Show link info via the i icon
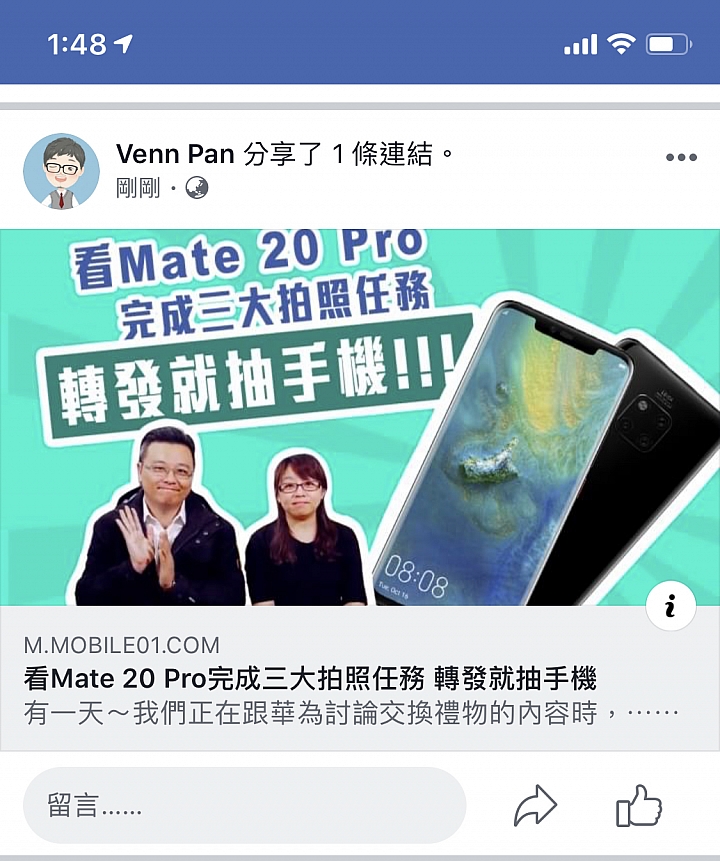This screenshot has height=861, width=720. (x=671, y=605)
